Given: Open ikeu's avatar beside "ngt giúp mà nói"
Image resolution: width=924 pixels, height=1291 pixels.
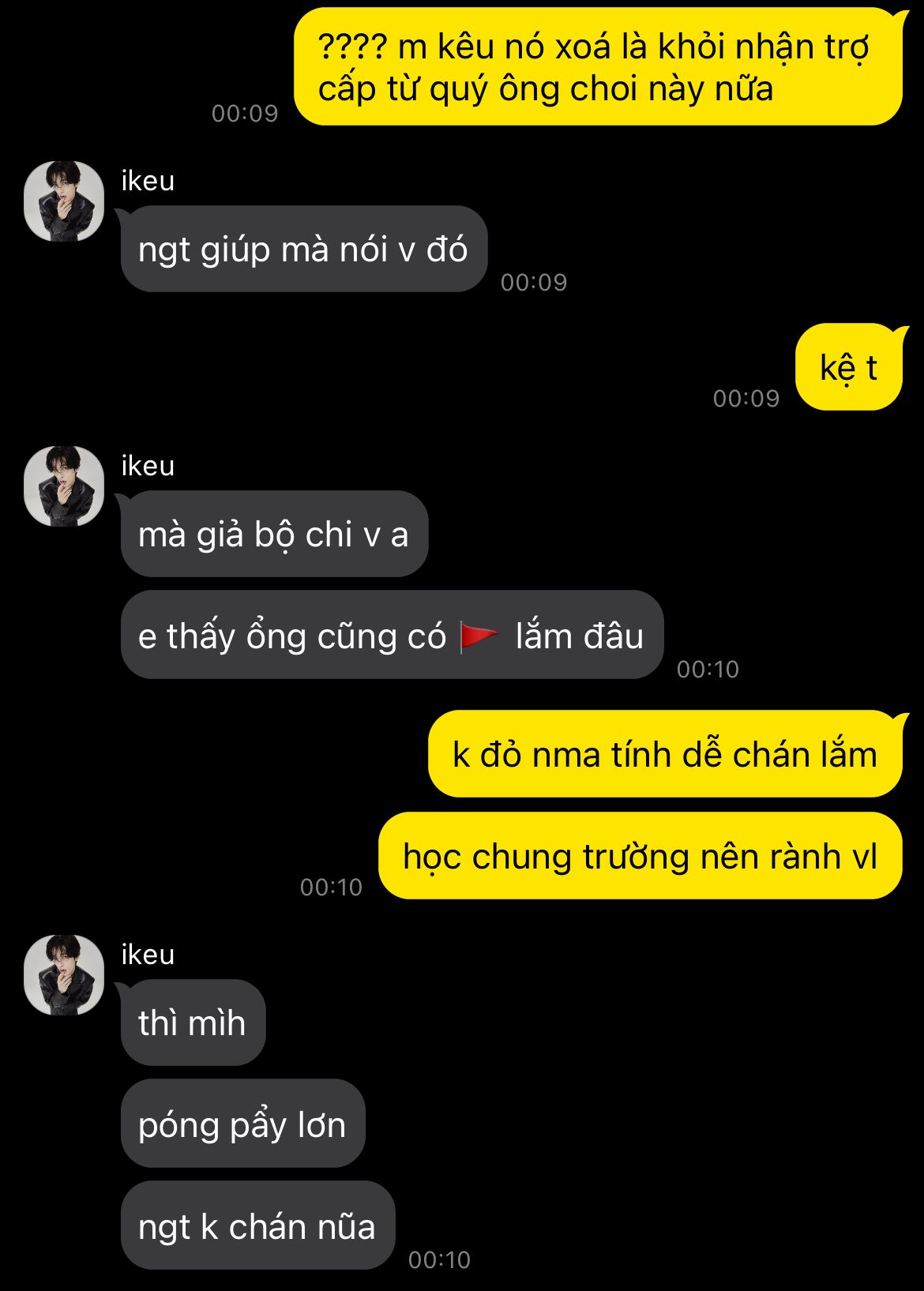Looking at the screenshot, I should (64, 201).
